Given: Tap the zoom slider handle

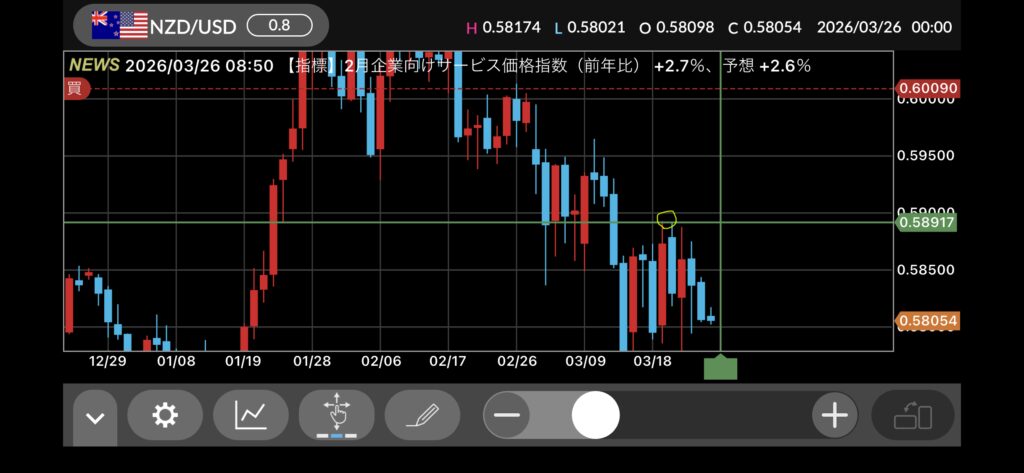Looking at the screenshot, I should [x=596, y=414].
